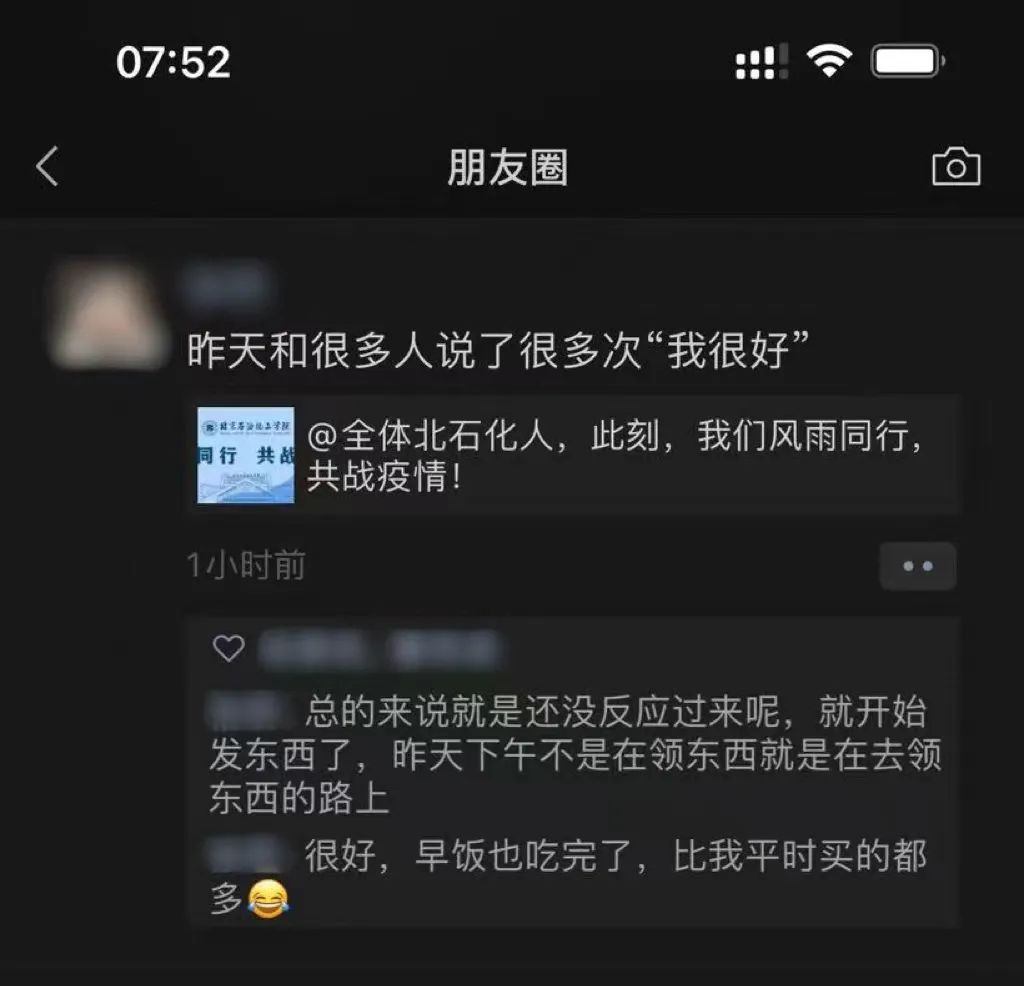Go back from the 朋友圈 screen

(47, 167)
